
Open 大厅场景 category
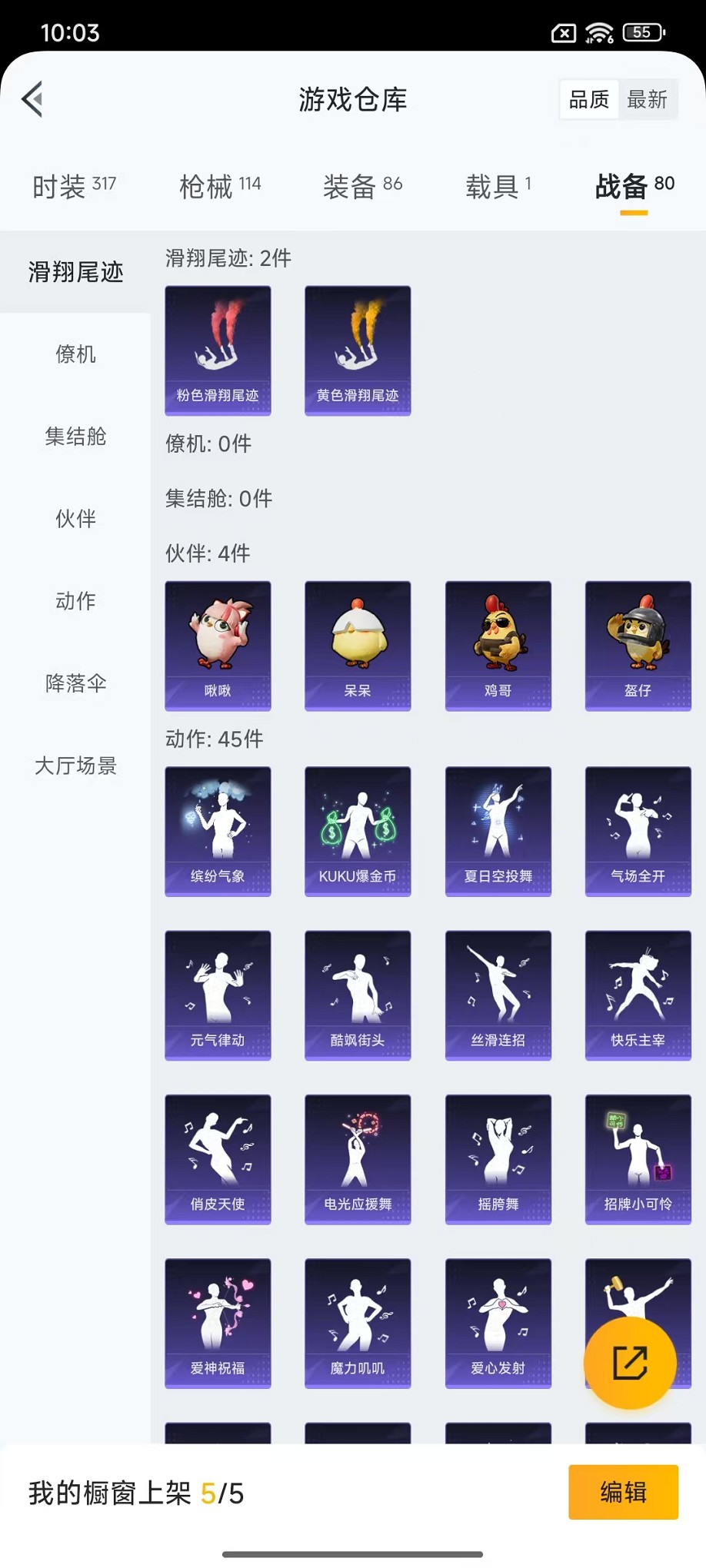pyautogui.click(x=75, y=766)
